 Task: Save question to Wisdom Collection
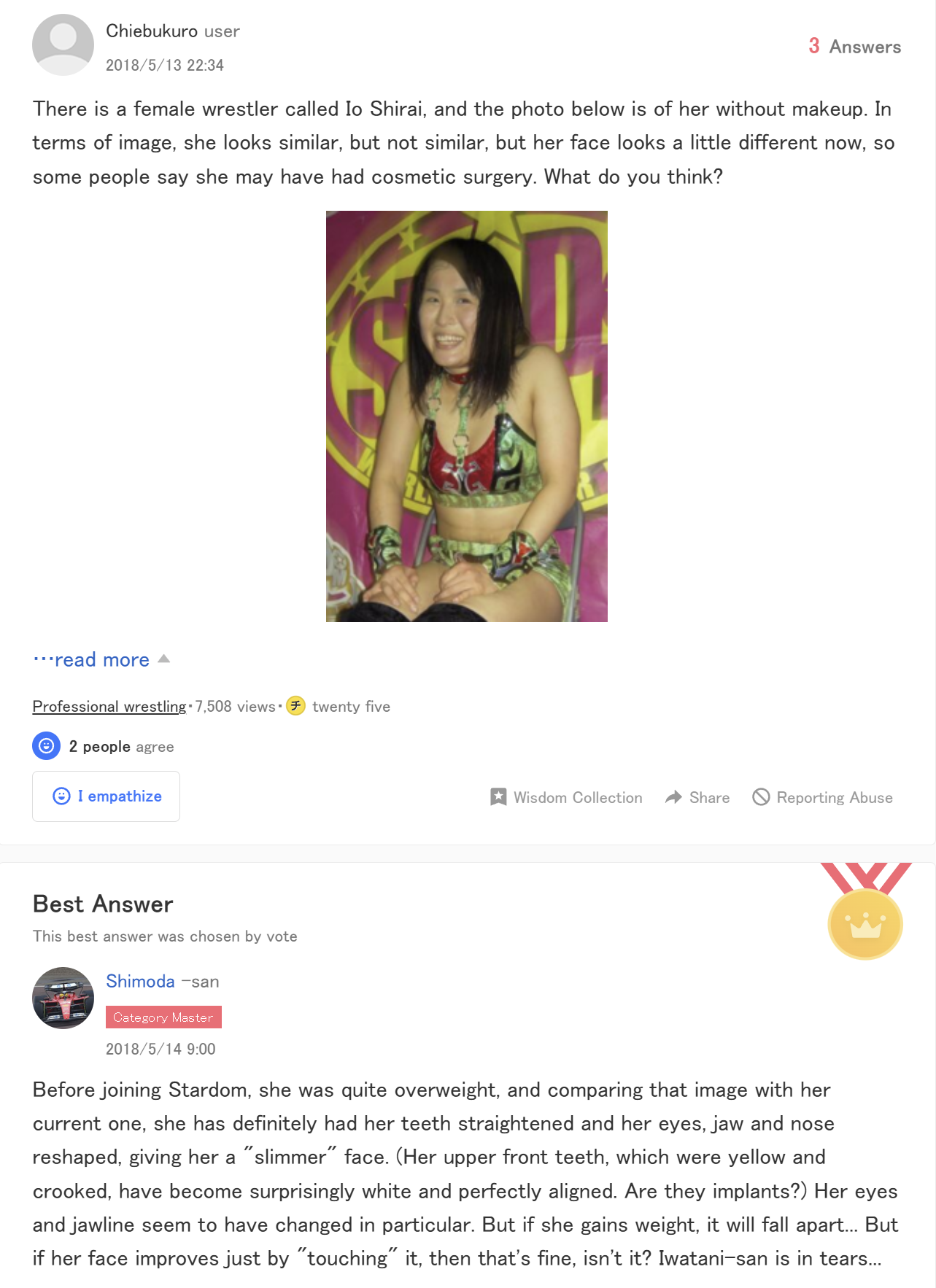(x=567, y=797)
